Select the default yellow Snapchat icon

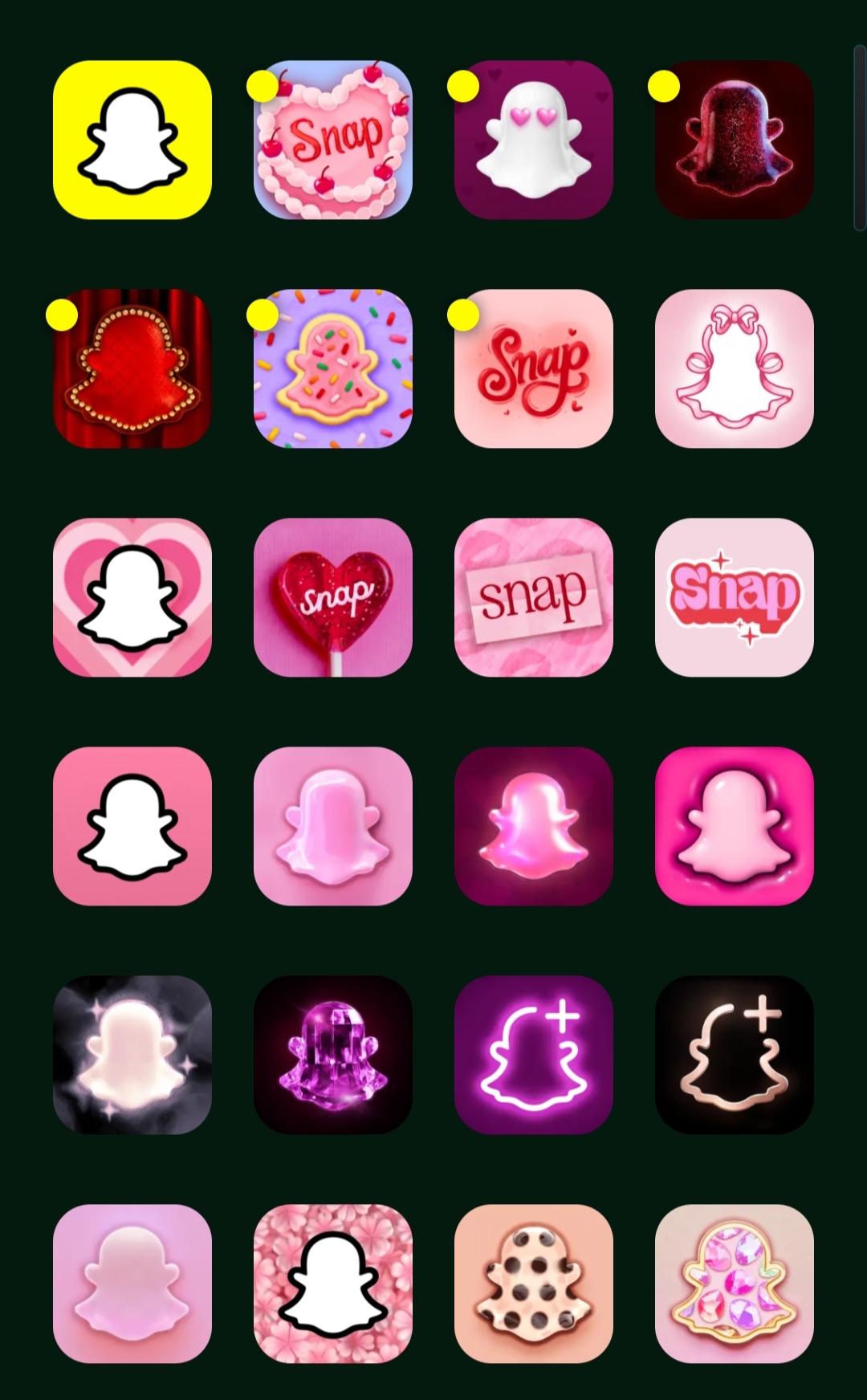(x=132, y=140)
